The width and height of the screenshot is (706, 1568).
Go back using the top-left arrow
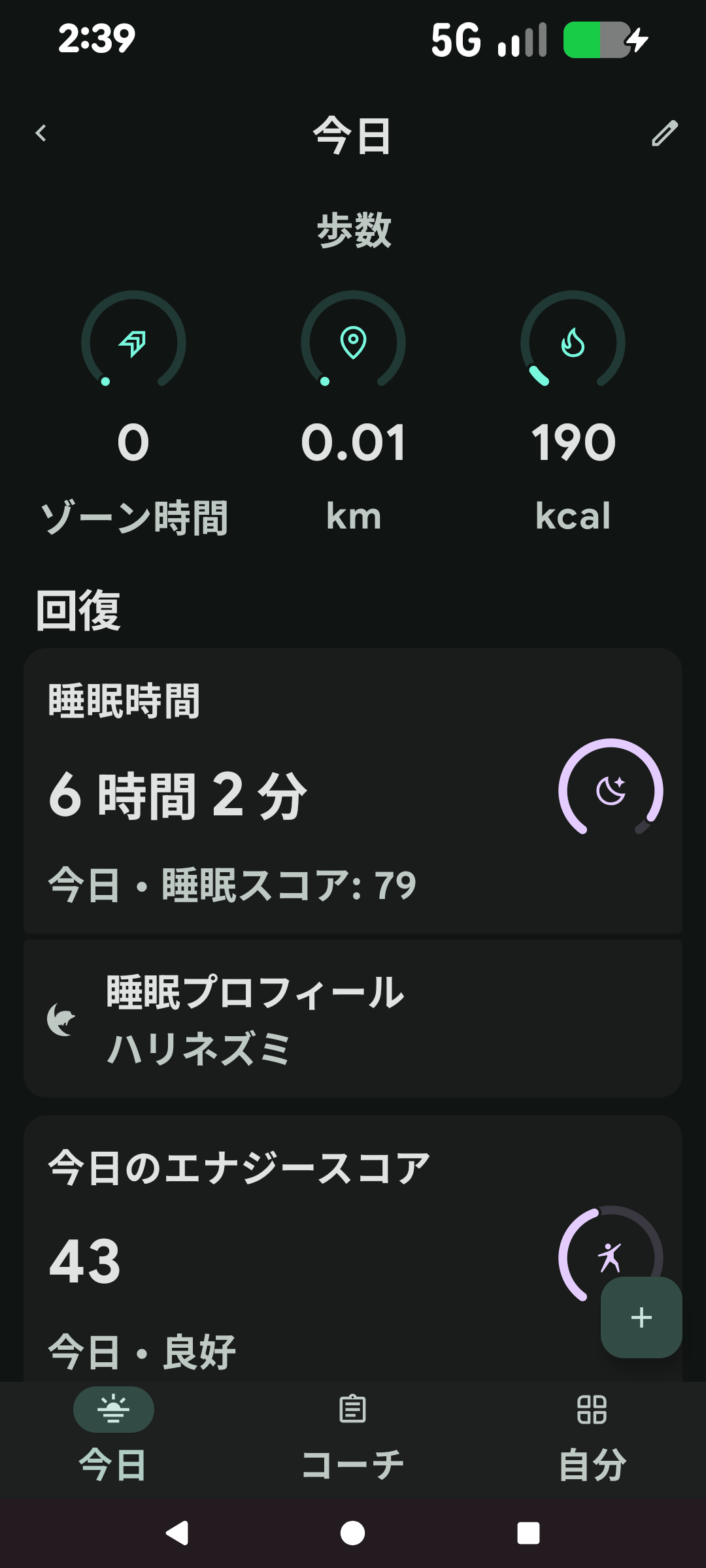pos(41,133)
